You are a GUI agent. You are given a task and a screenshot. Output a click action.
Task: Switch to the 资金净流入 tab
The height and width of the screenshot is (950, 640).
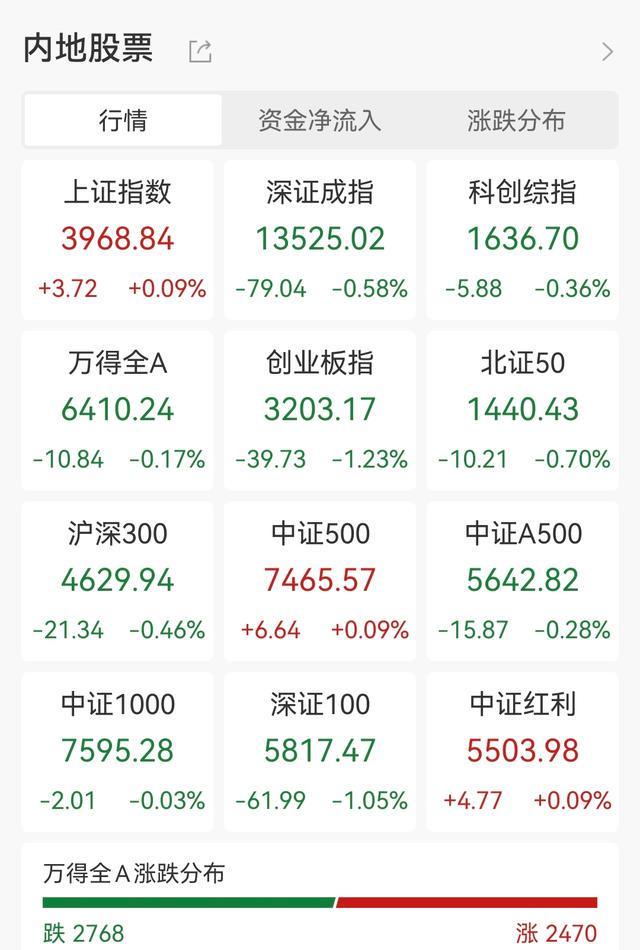pyautogui.click(x=320, y=121)
